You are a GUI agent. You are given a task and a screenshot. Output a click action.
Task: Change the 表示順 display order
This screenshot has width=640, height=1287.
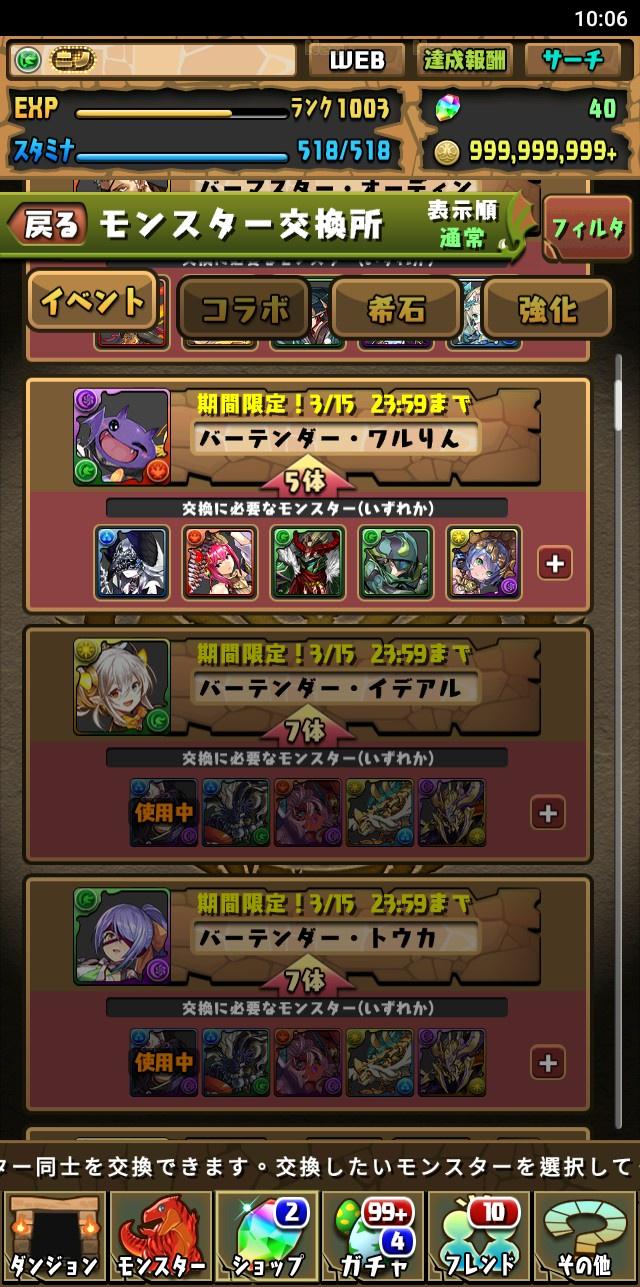coord(463,225)
